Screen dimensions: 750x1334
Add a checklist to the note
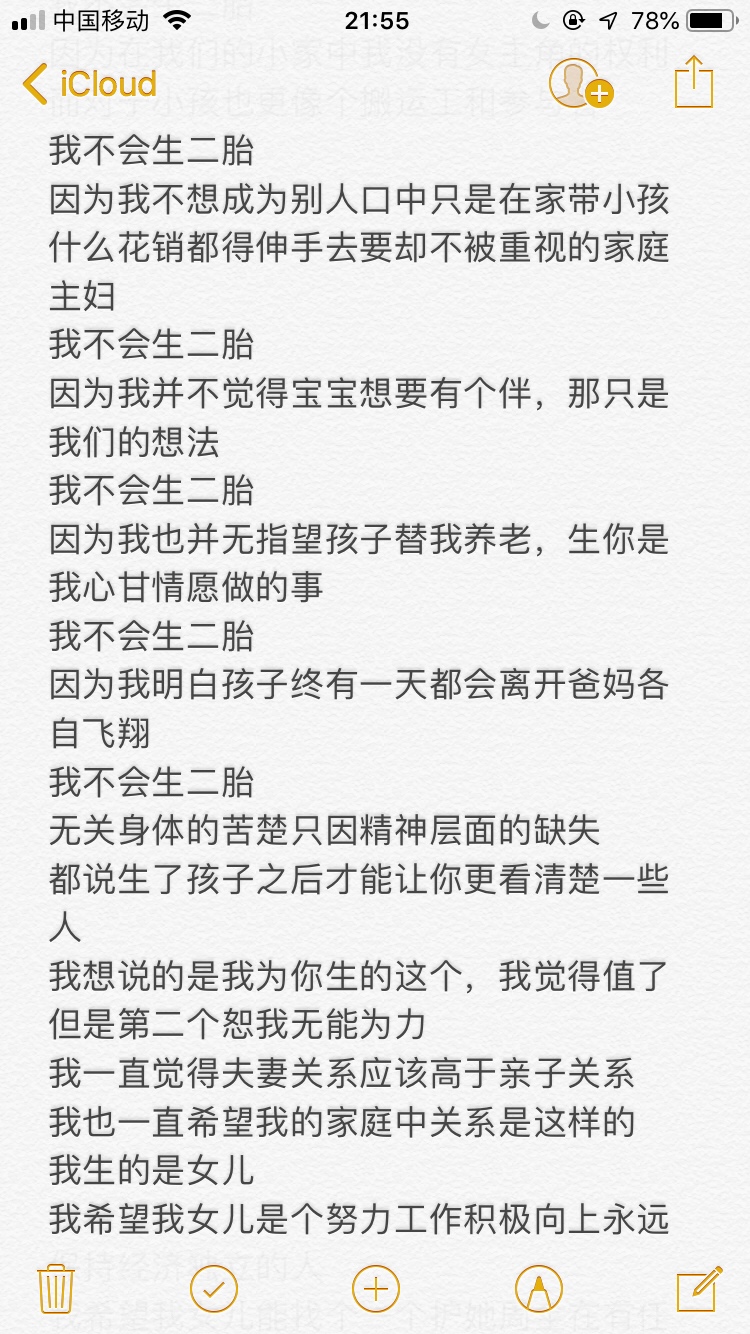213,1289
